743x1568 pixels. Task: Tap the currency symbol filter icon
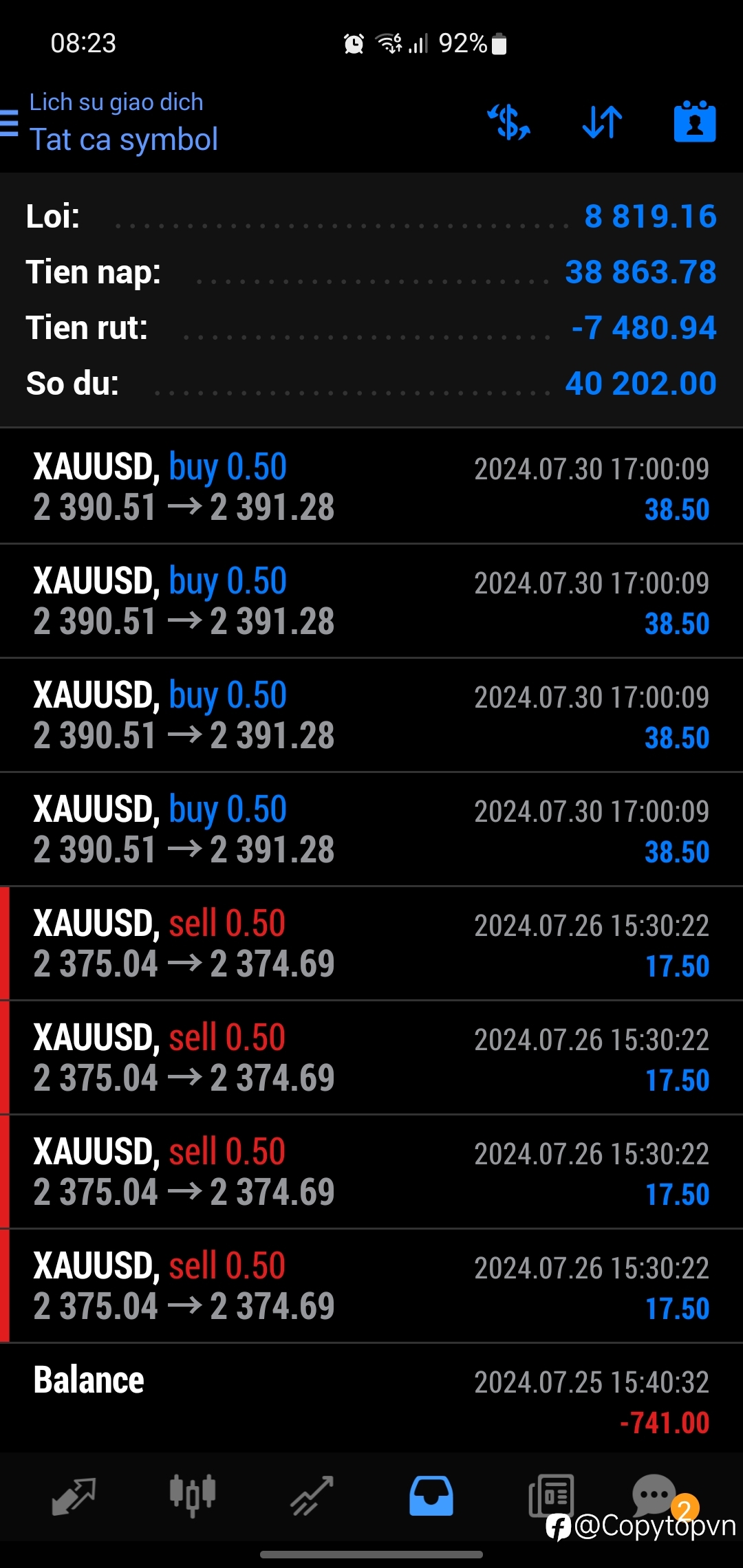click(508, 122)
